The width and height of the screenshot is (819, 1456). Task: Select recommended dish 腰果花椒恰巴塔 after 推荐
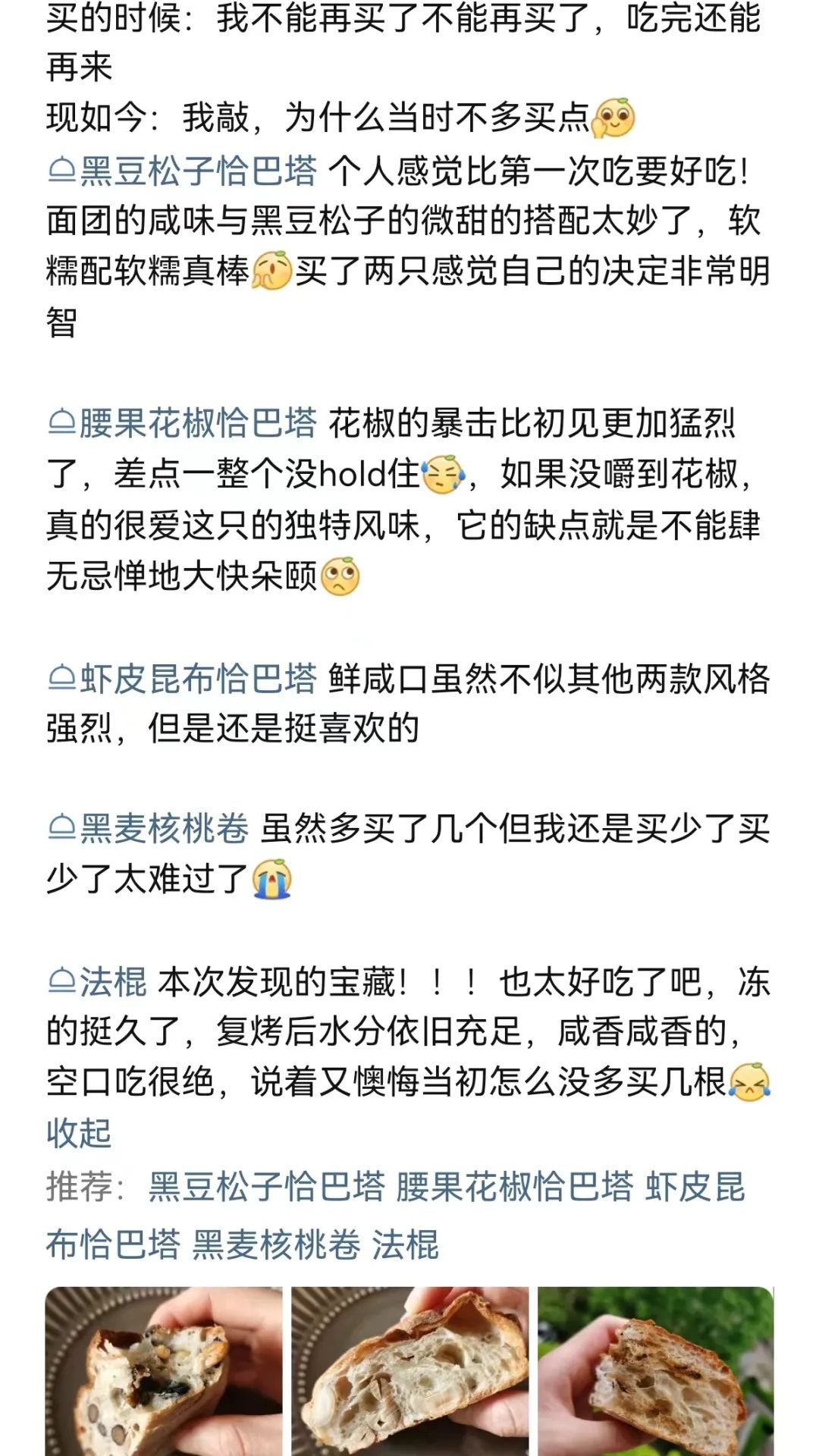(x=514, y=1187)
